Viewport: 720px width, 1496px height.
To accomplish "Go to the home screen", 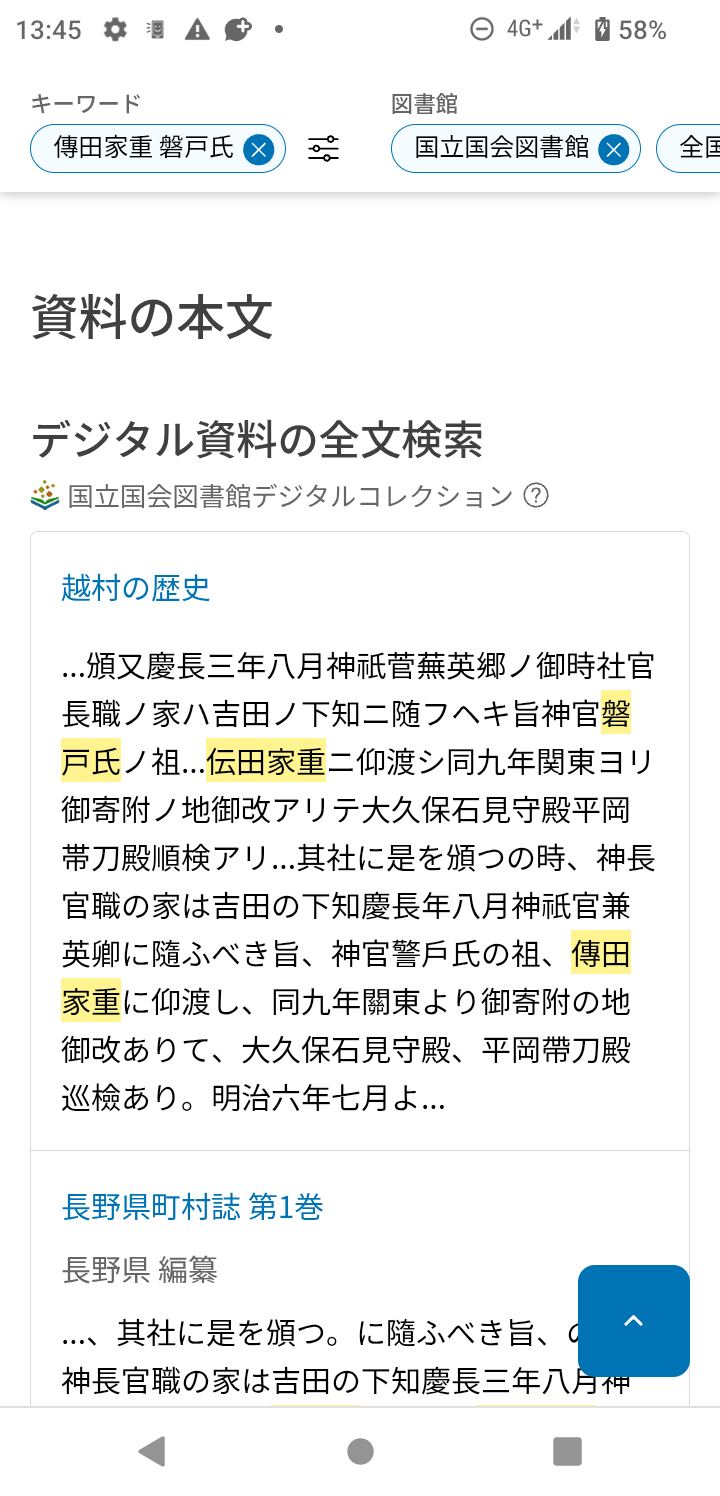I will point(360,1451).
